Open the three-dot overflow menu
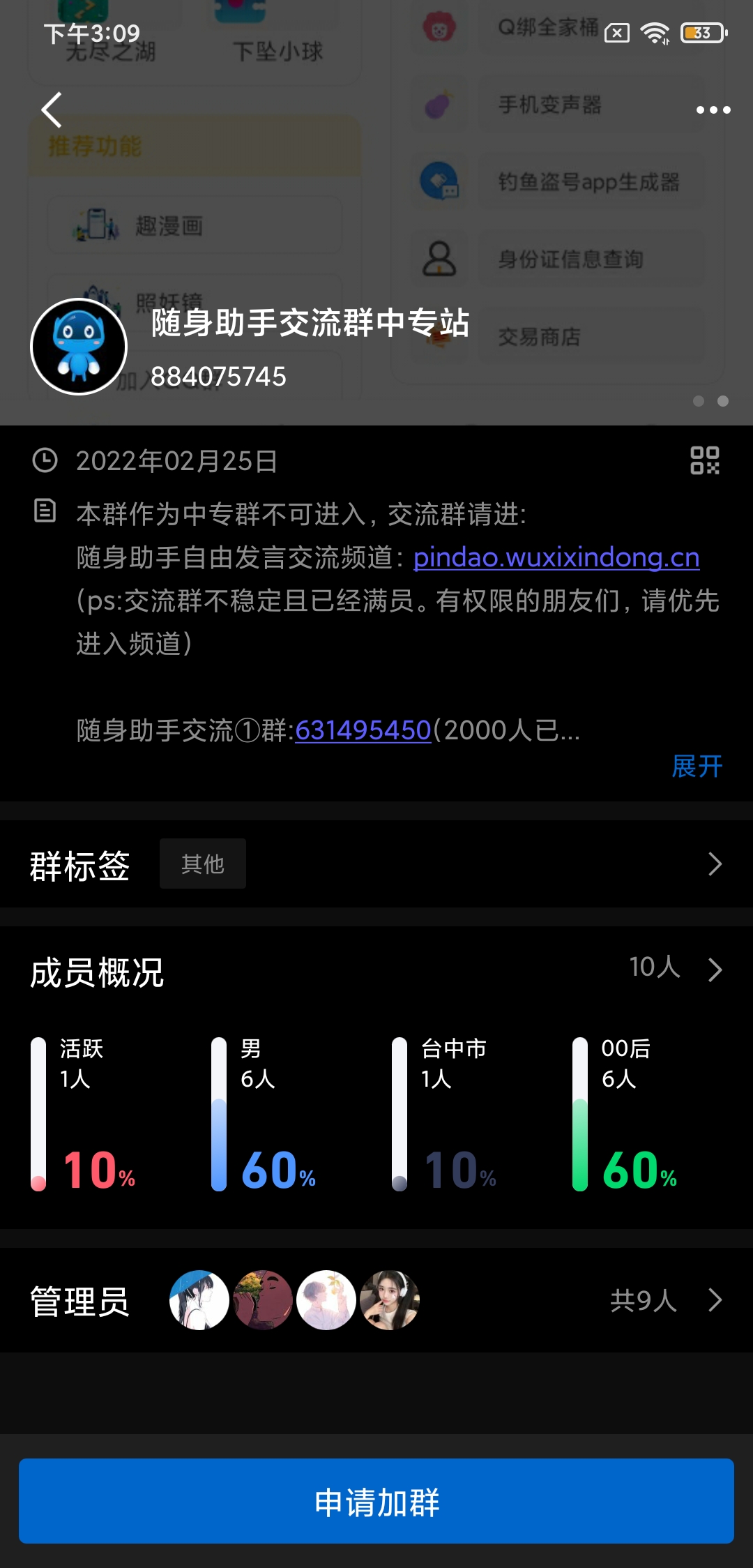753x1568 pixels. [x=713, y=110]
